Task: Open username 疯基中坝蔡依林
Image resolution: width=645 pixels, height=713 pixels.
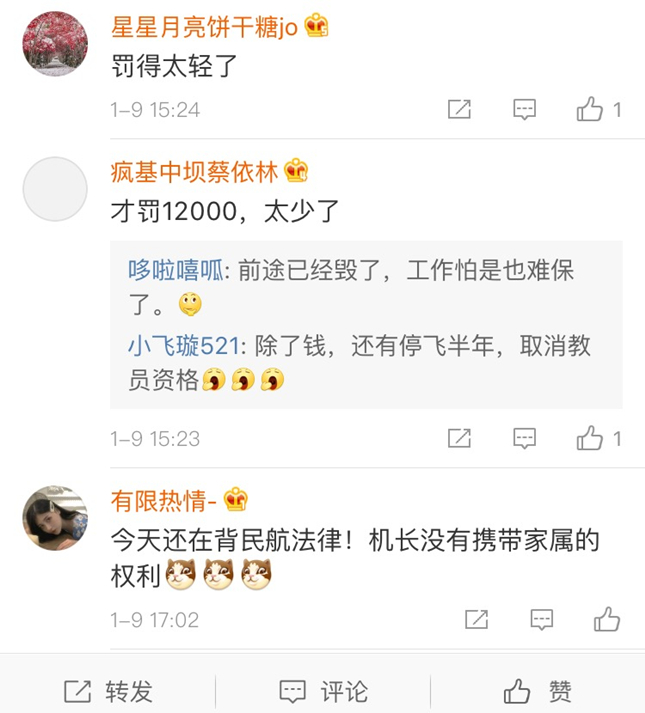Action: coord(196,172)
